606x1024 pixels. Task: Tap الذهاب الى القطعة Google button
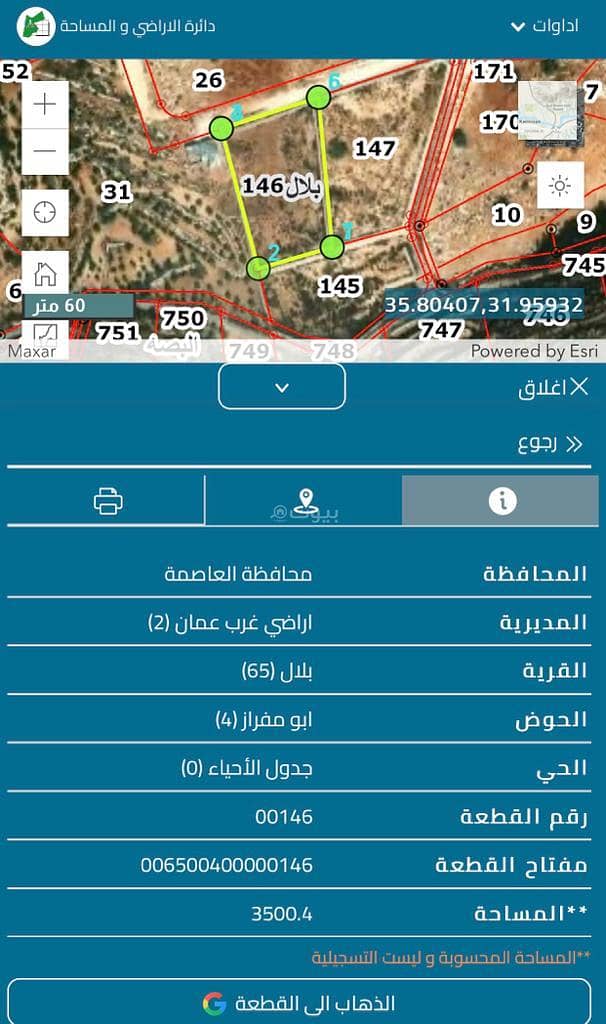coord(302,1003)
